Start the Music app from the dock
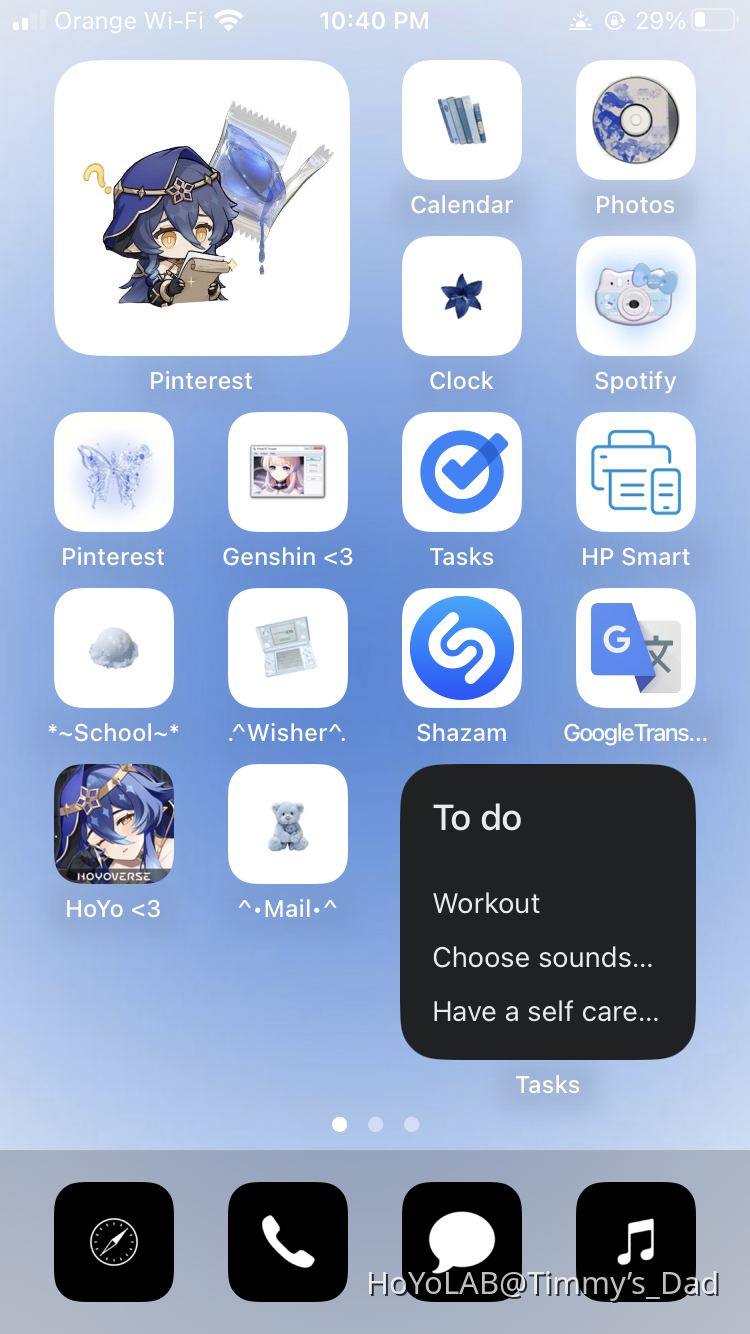The width and height of the screenshot is (750, 1334). coord(635,1242)
